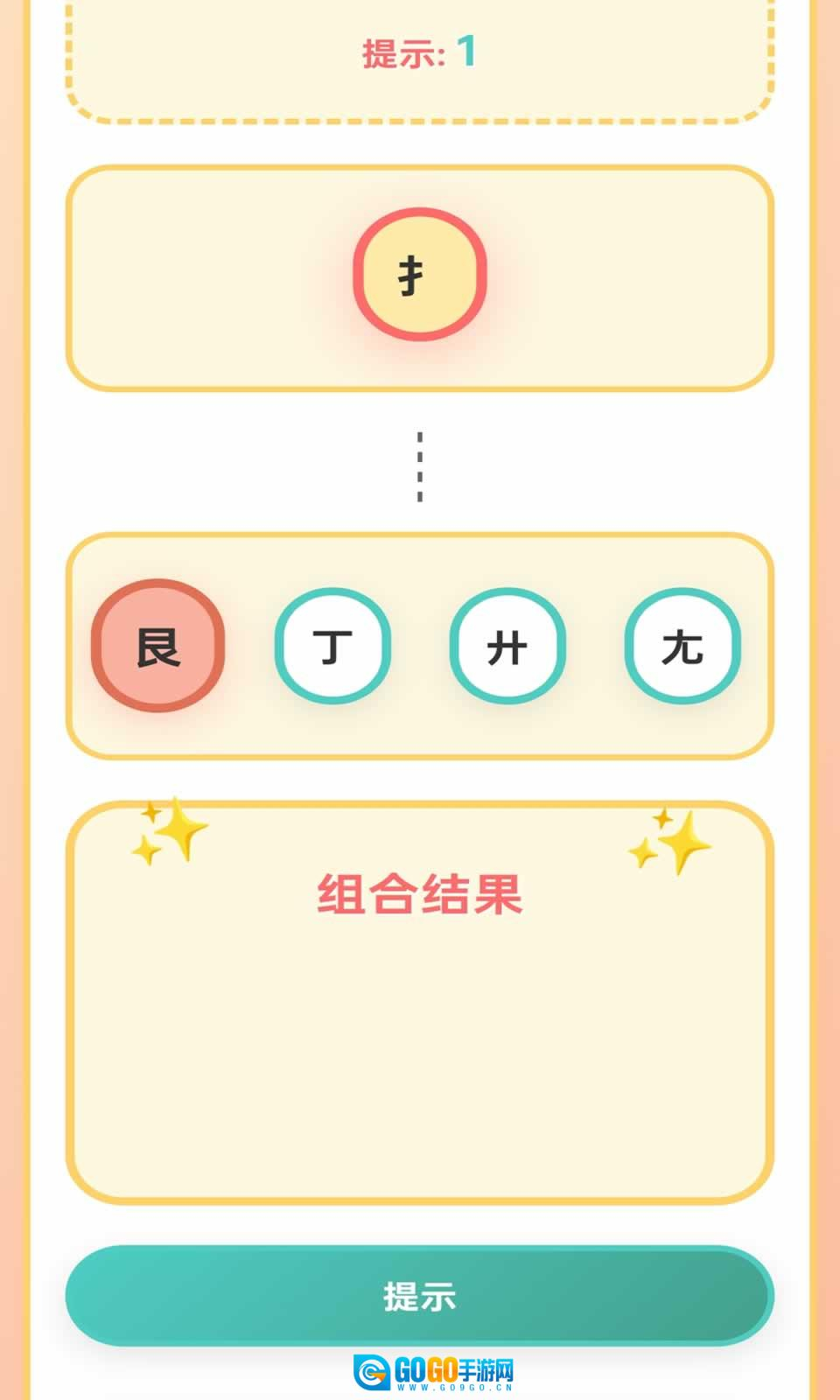The image size is (840, 1400).
Task: Select the 尢 component tile
Action: (682, 646)
